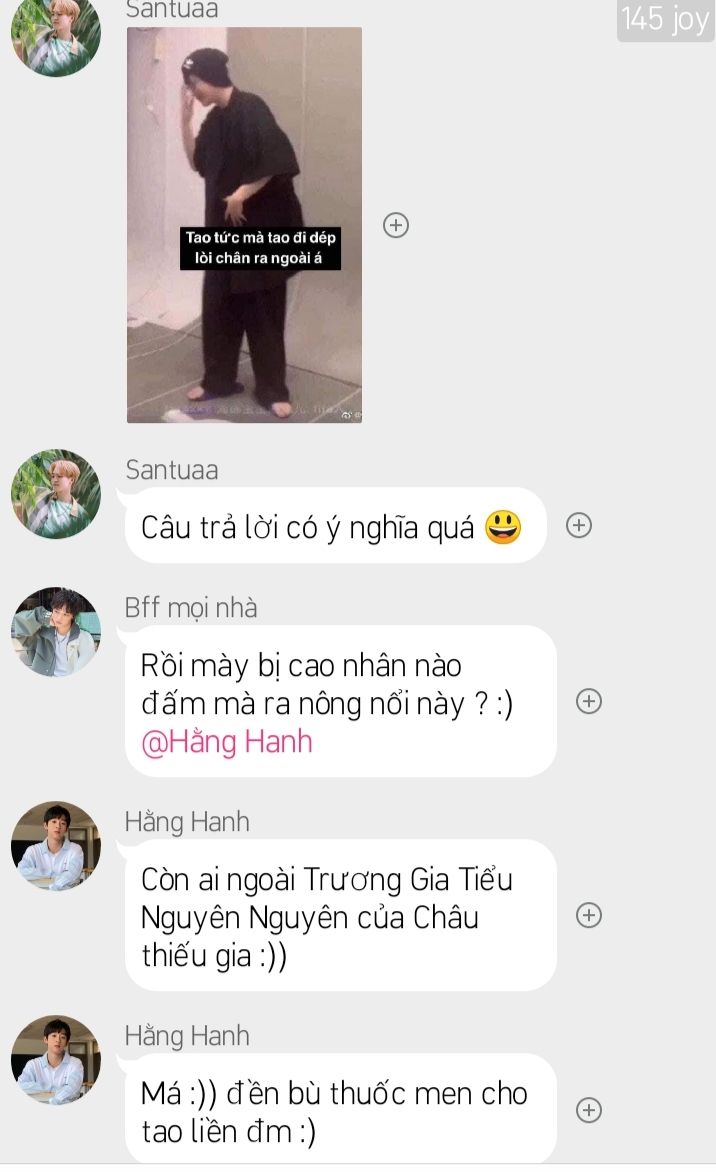The height and width of the screenshot is (1172, 716).
Task: Tap plus next to "Còn ai ngoài Trương Gia" message
Action: (x=589, y=915)
